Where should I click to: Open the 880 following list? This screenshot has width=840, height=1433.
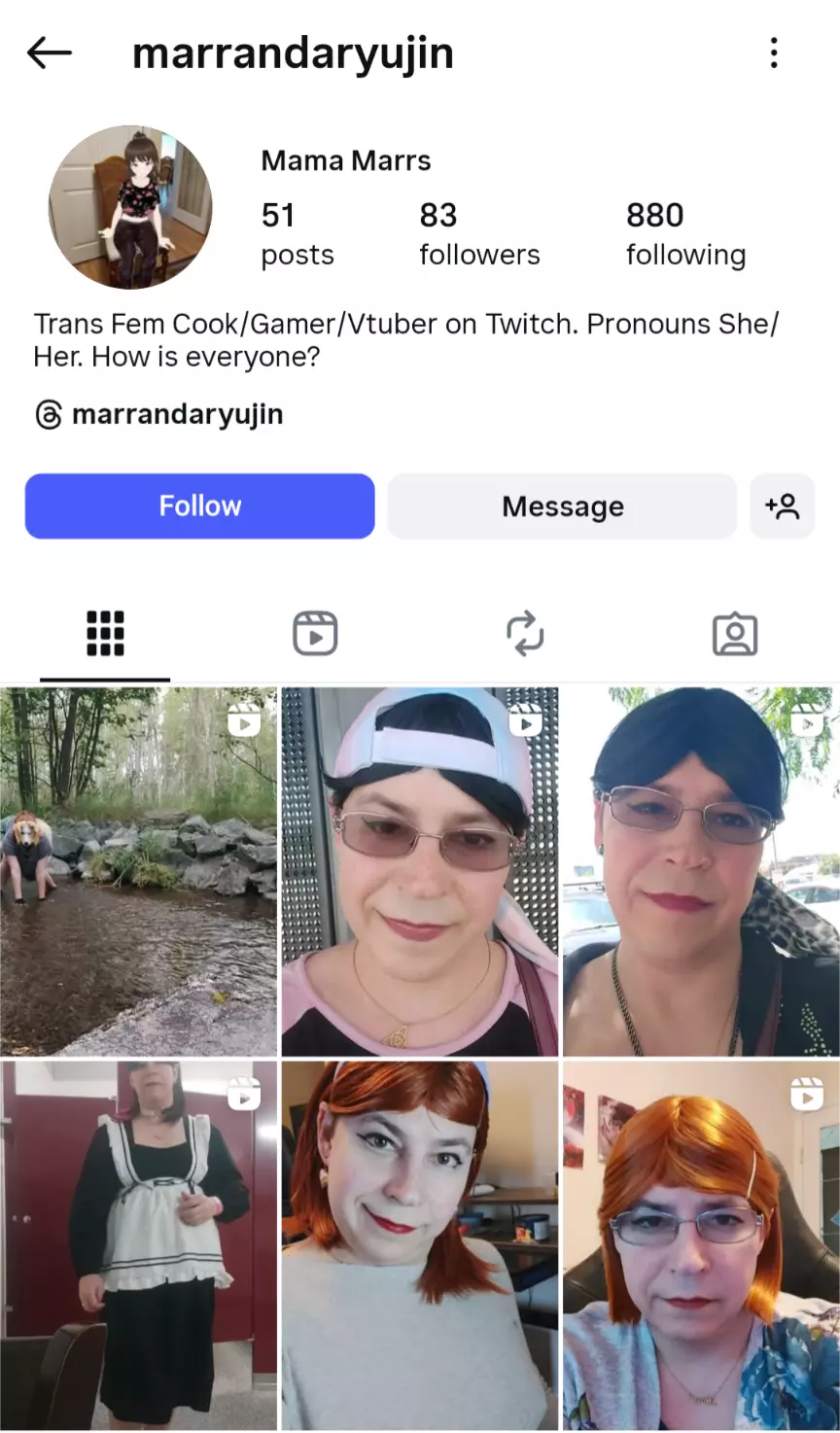point(685,233)
